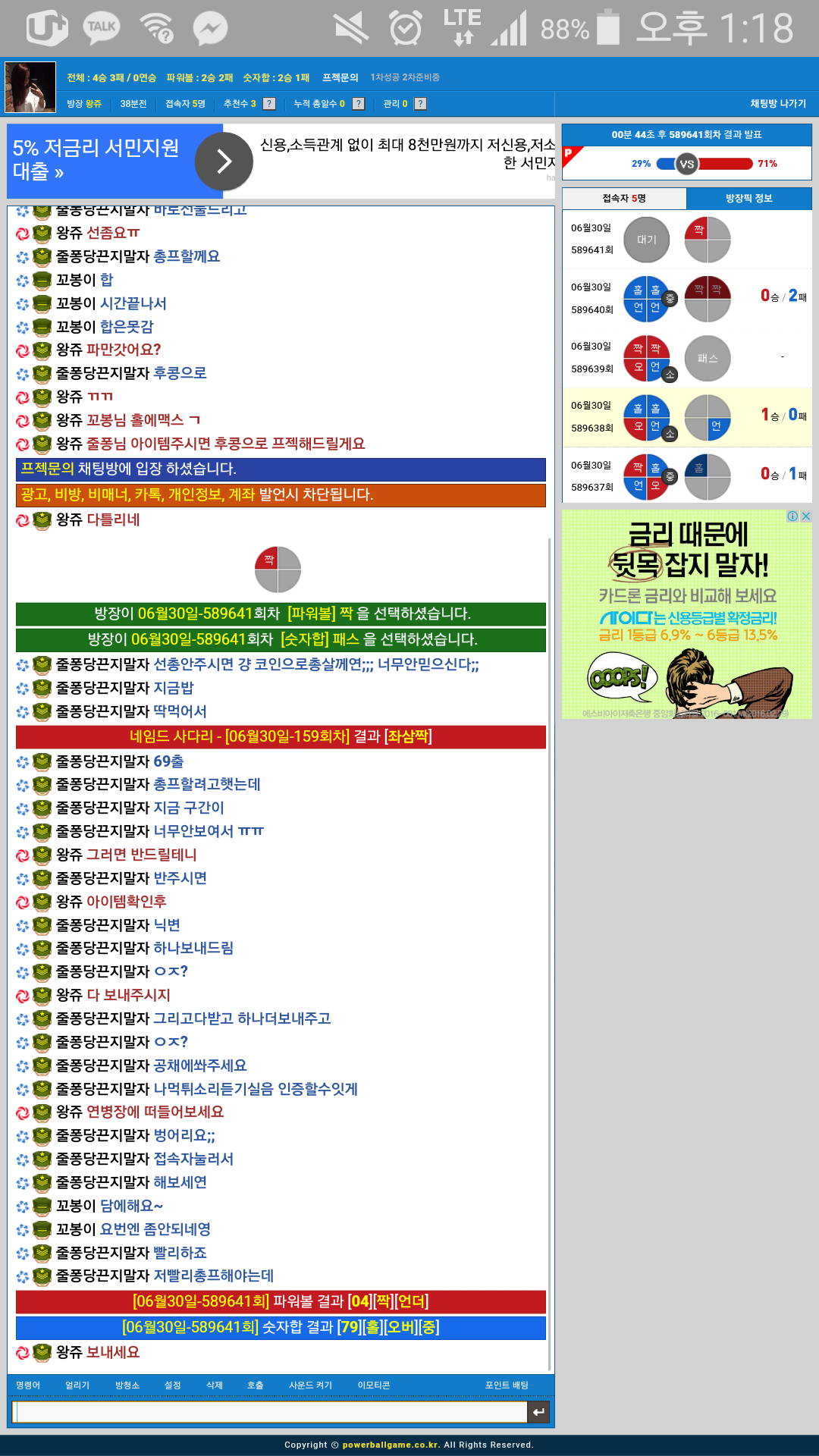Tap 삭제 in the chat toolbar

point(215,1385)
